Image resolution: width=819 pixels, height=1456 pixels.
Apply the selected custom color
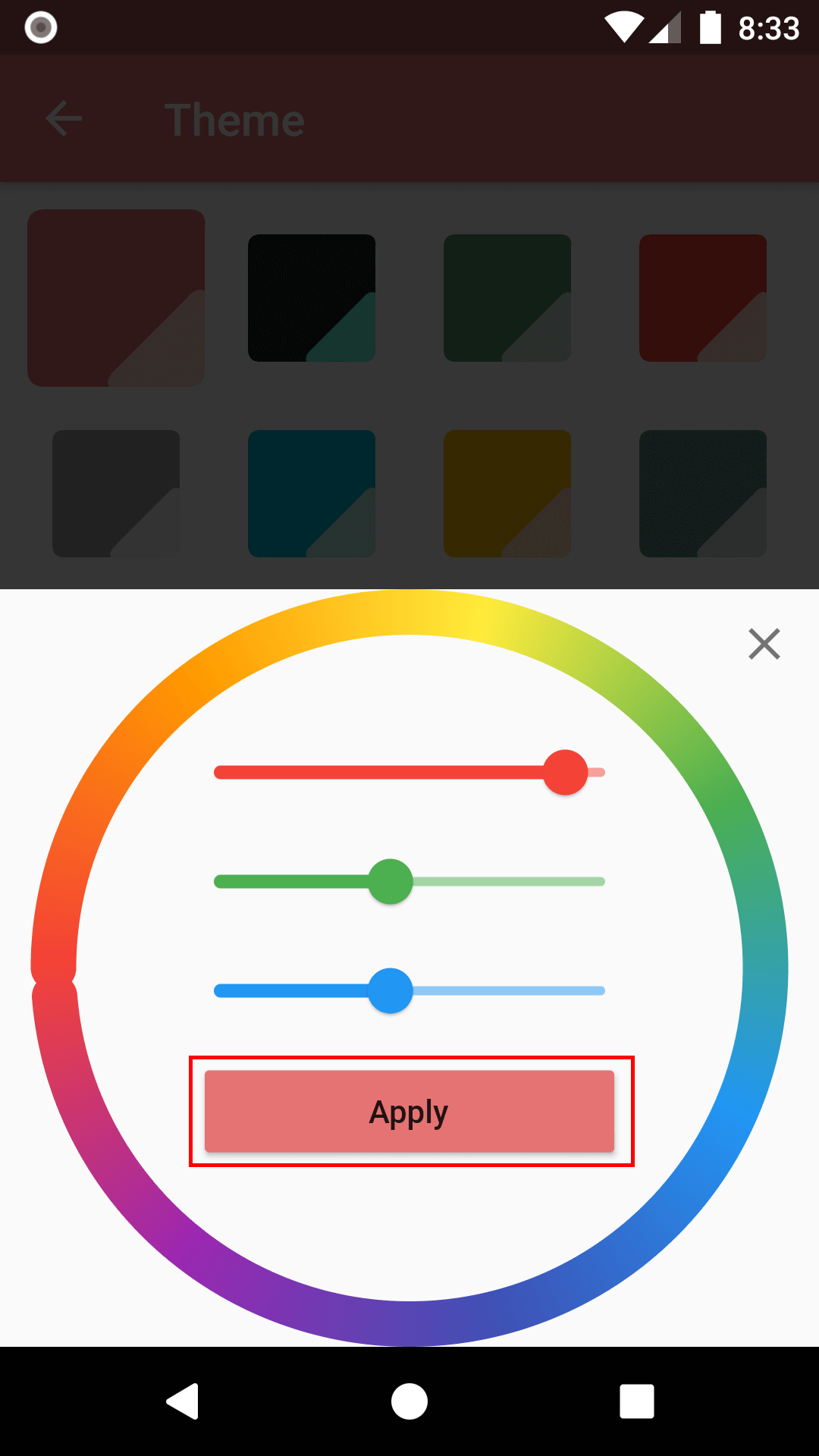(x=409, y=1112)
